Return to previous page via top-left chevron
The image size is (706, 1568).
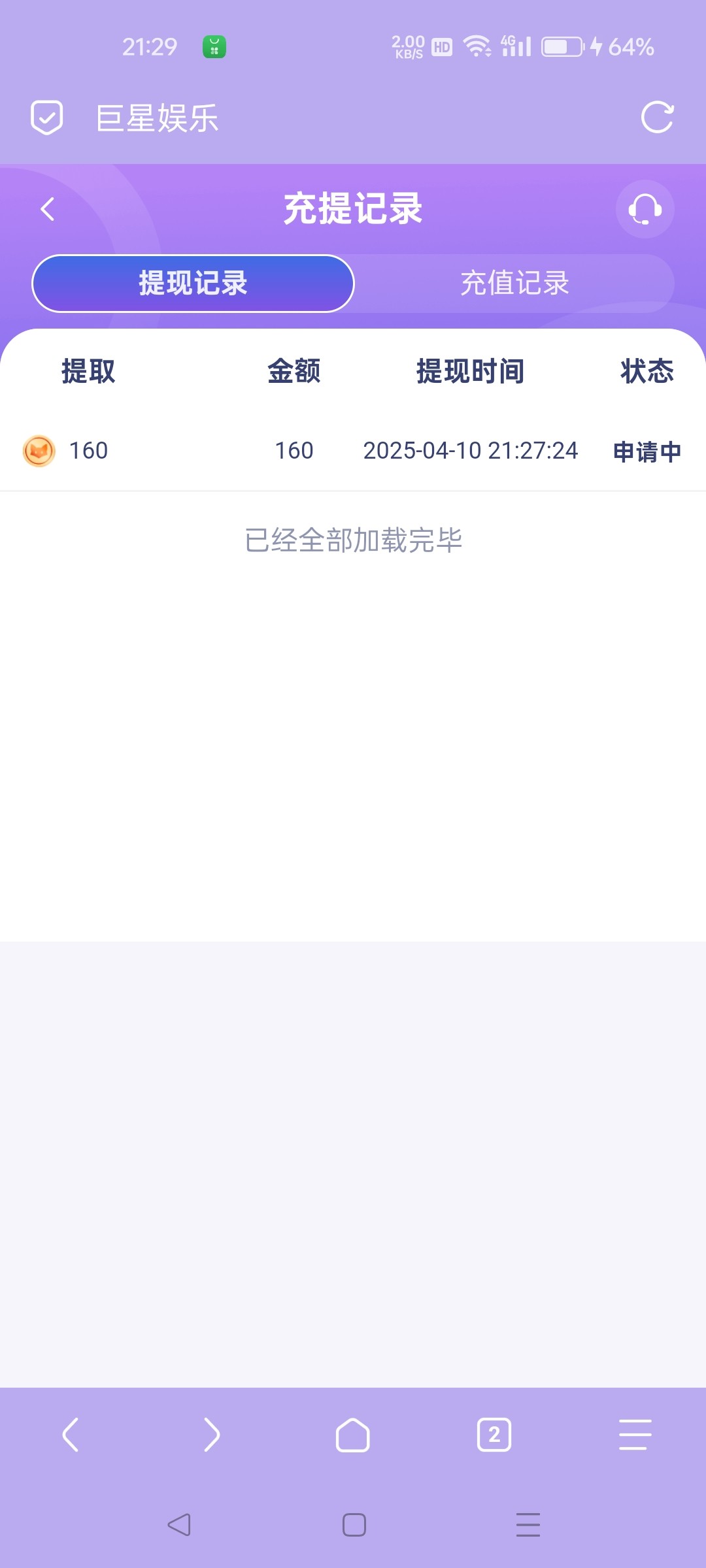pos(47,208)
